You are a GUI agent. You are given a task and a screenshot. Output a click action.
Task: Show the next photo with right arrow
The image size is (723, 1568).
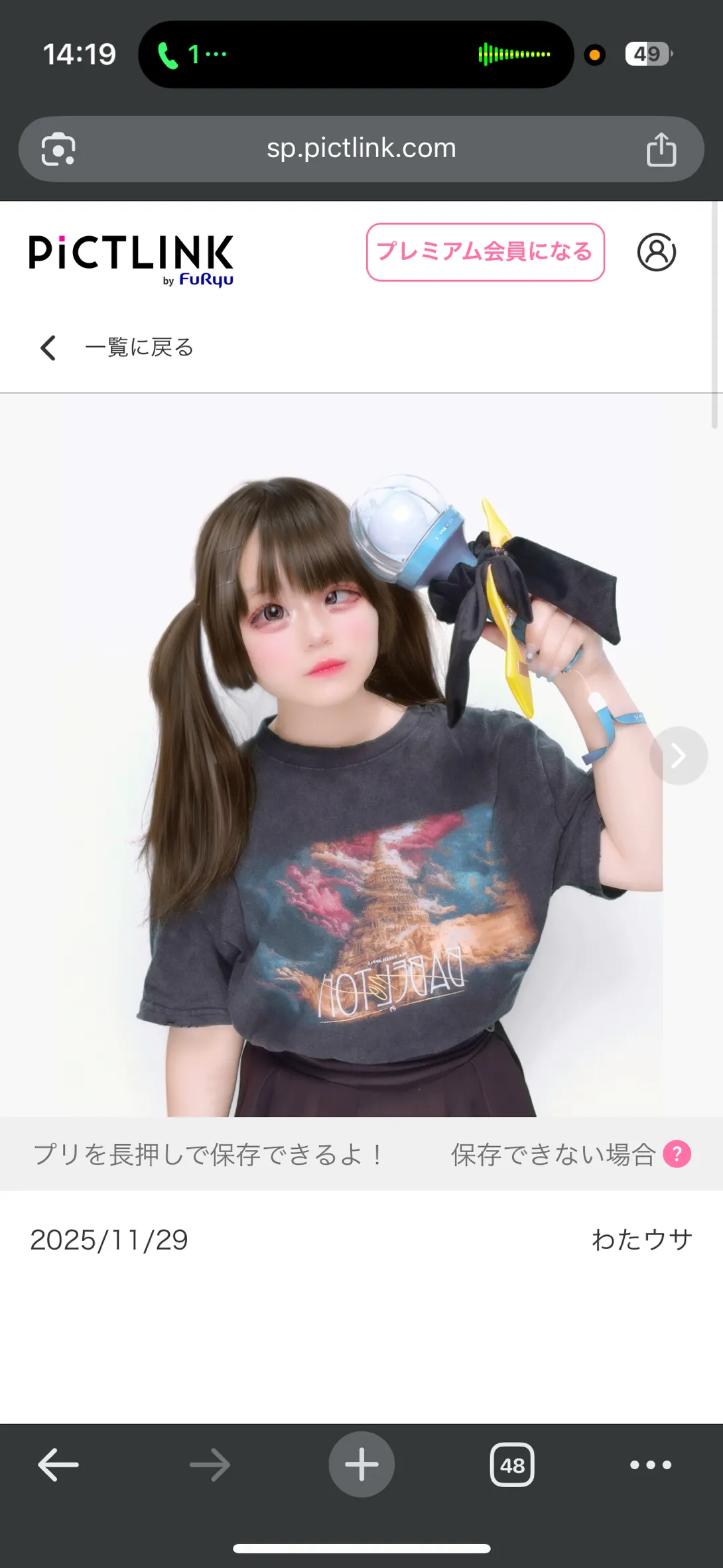[x=679, y=755]
